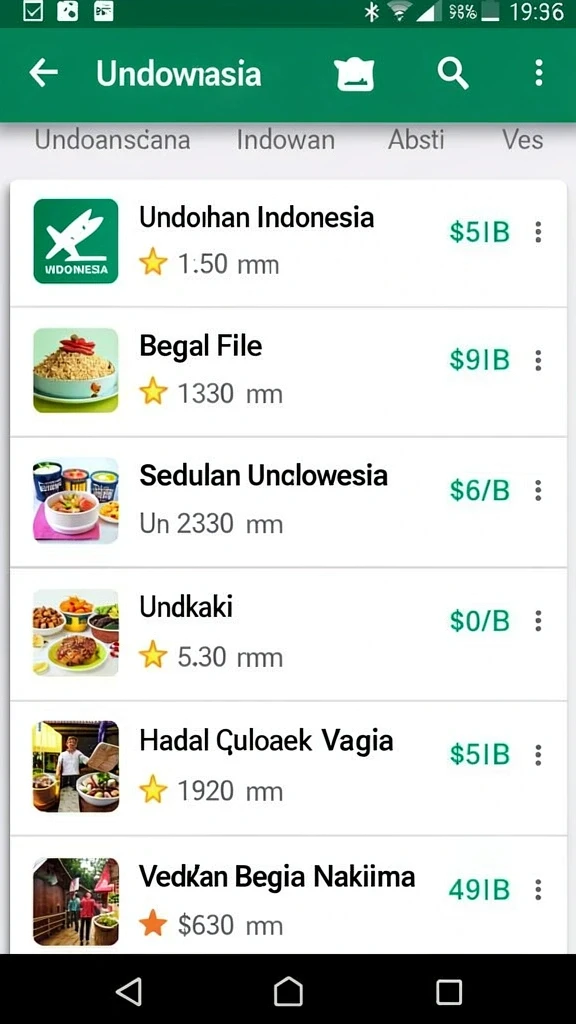The image size is (576, 1024).
Task: Open the Sedulan Unclowesia listing
Action: (x=288, y=502)
